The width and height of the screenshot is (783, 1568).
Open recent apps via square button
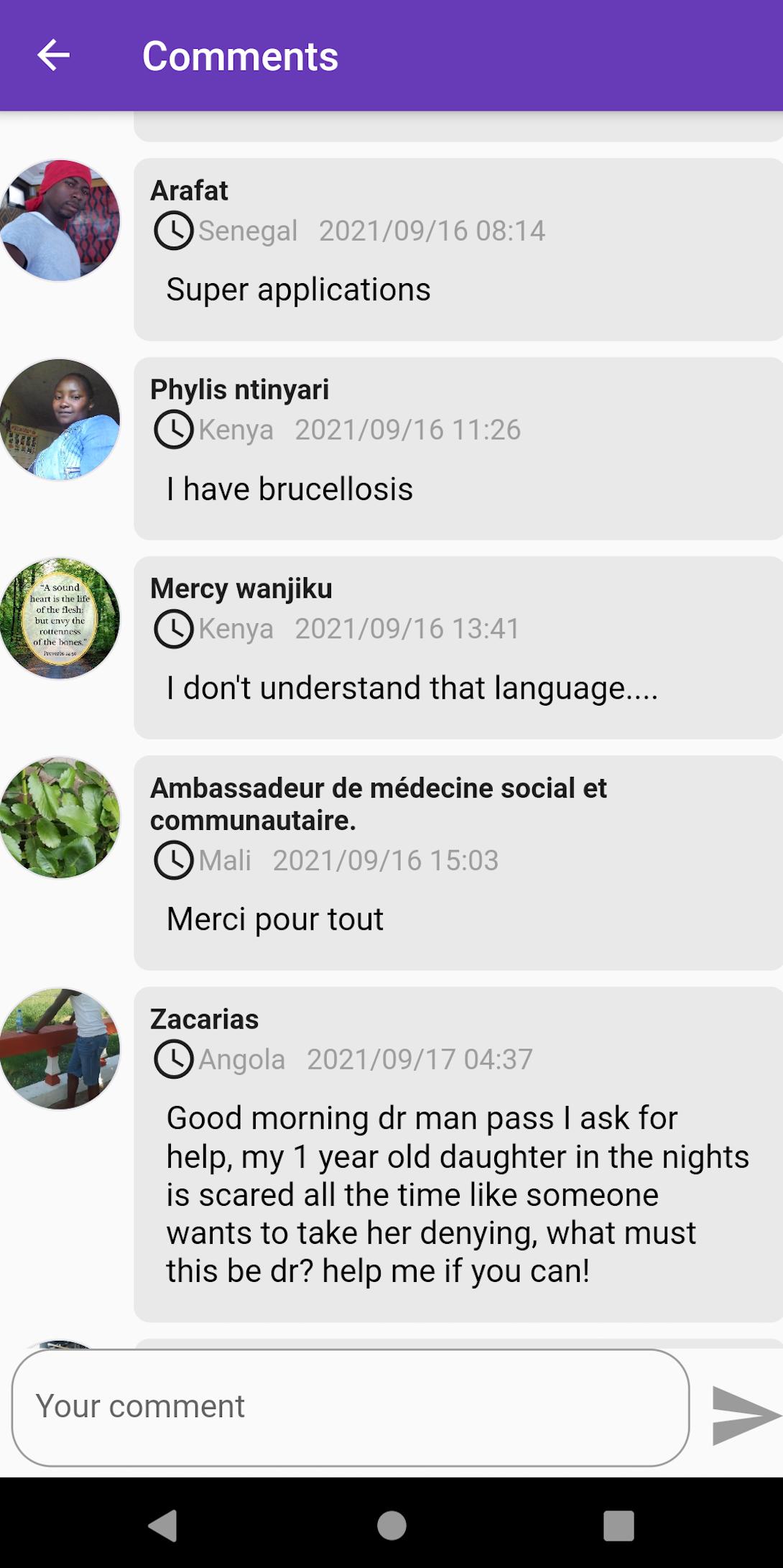tap(618, 1525)
